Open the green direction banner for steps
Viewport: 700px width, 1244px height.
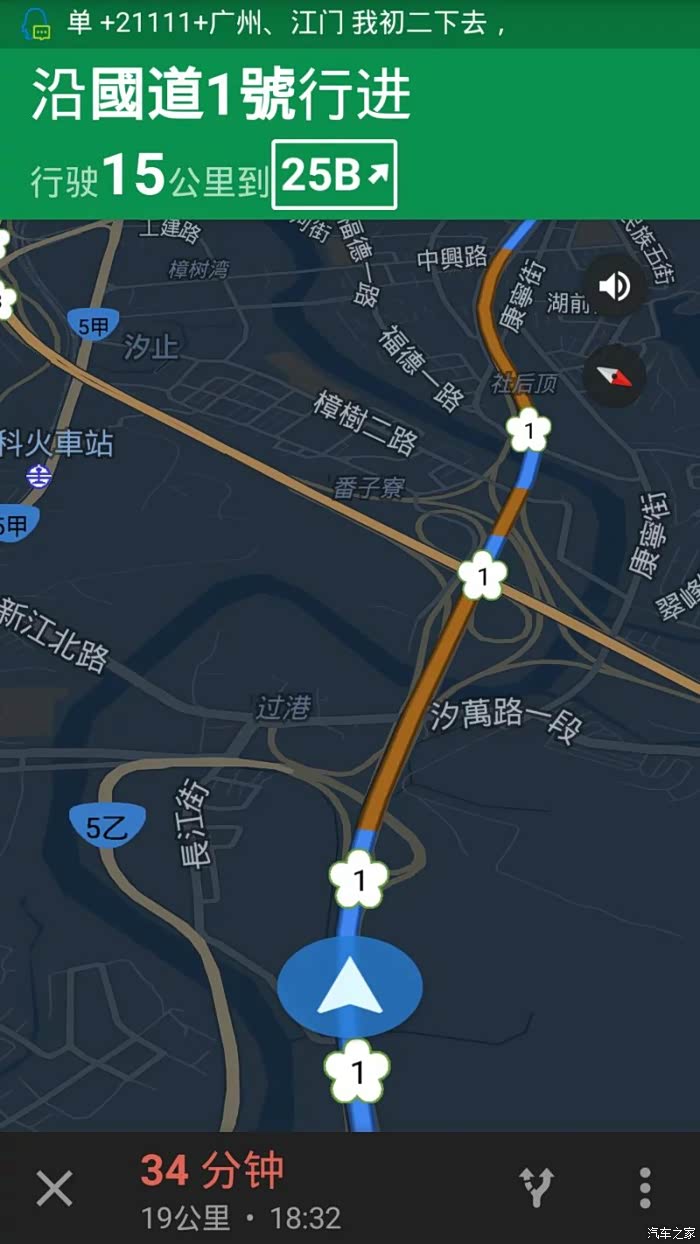(x=350, y=134)
